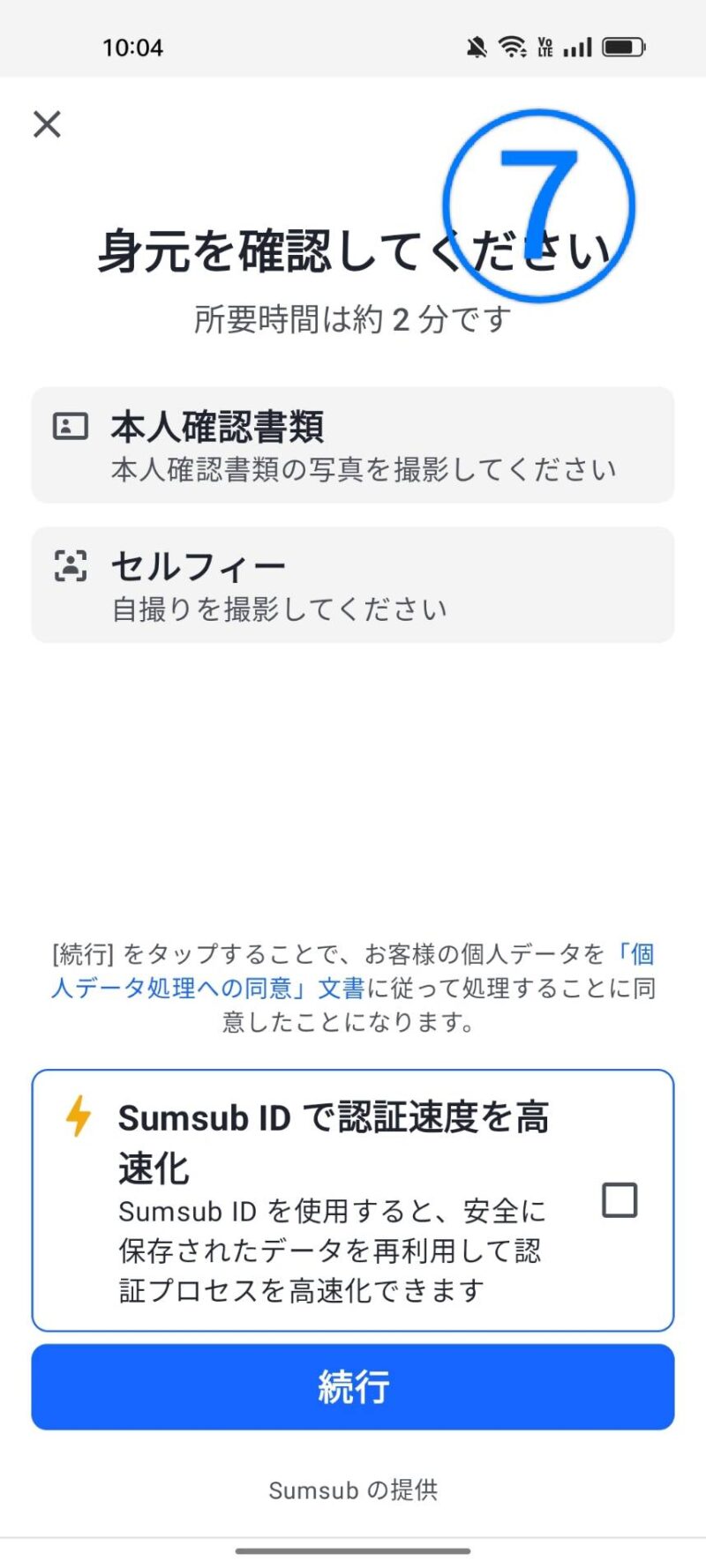Close the identity verification screen

[47, 124]
